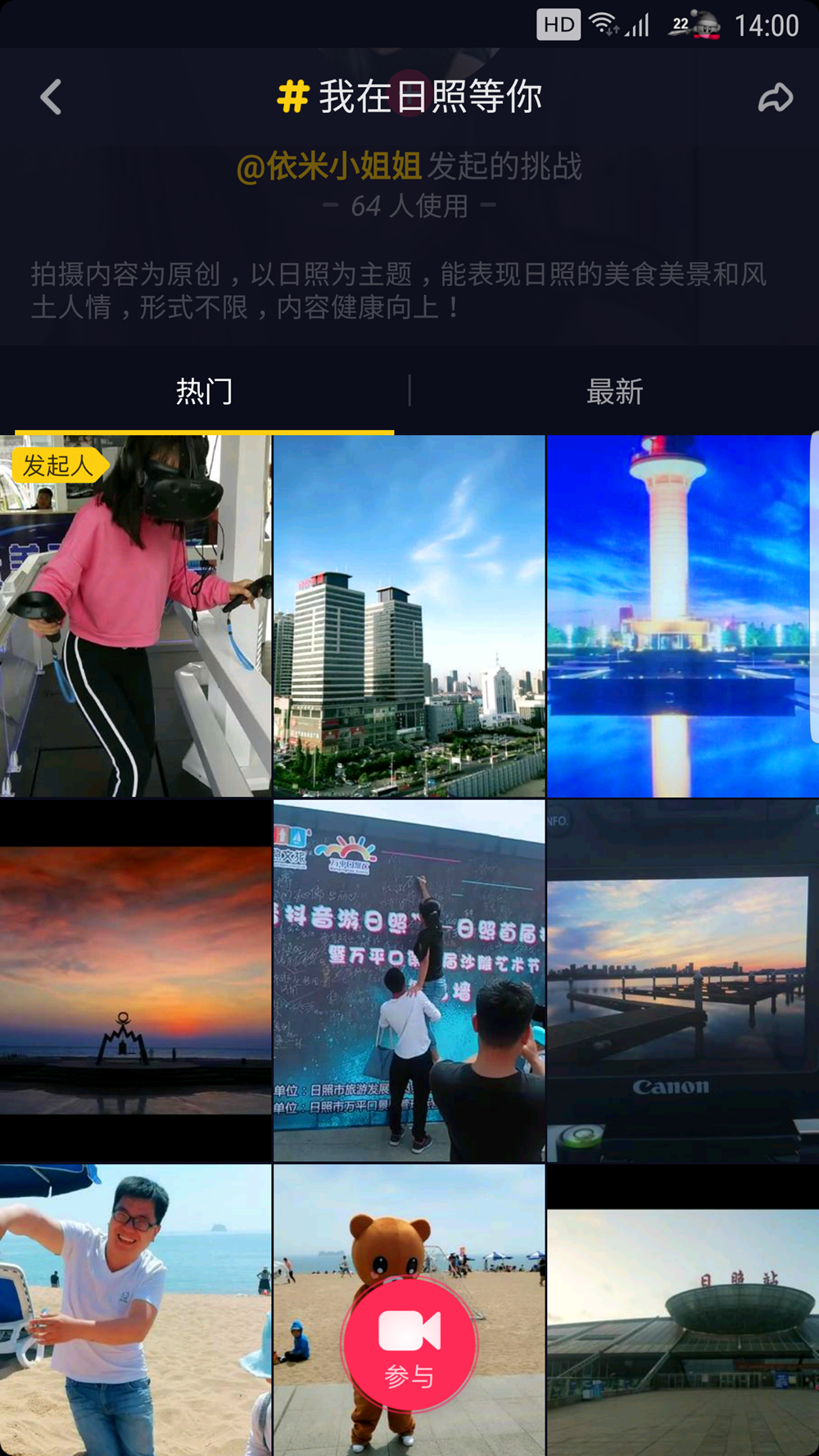Share this challenge page
The height and width of the screenshot is (1456, 819).
click(775, 98)
